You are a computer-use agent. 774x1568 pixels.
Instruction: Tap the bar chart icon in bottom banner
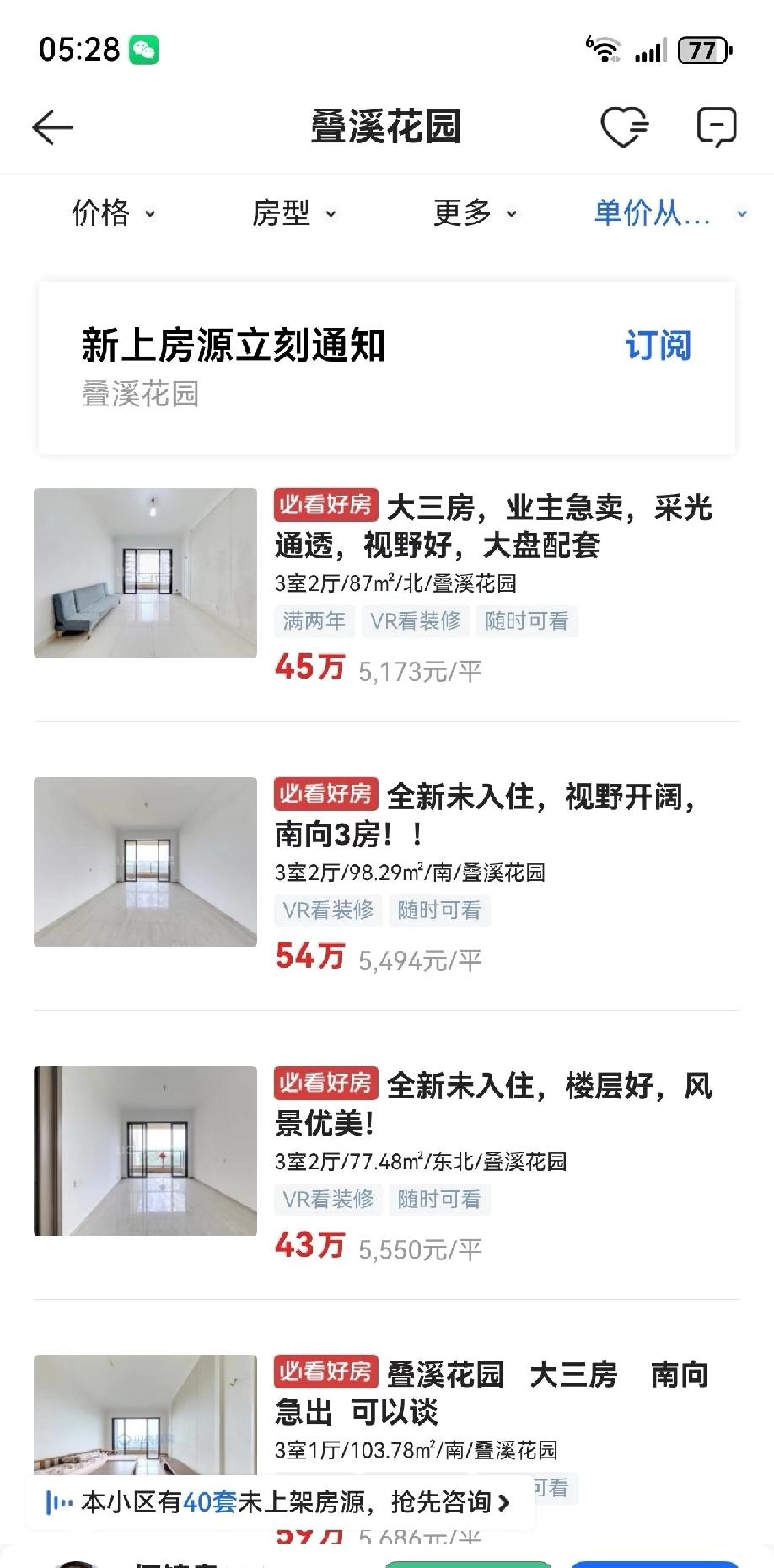(57, 1501)
